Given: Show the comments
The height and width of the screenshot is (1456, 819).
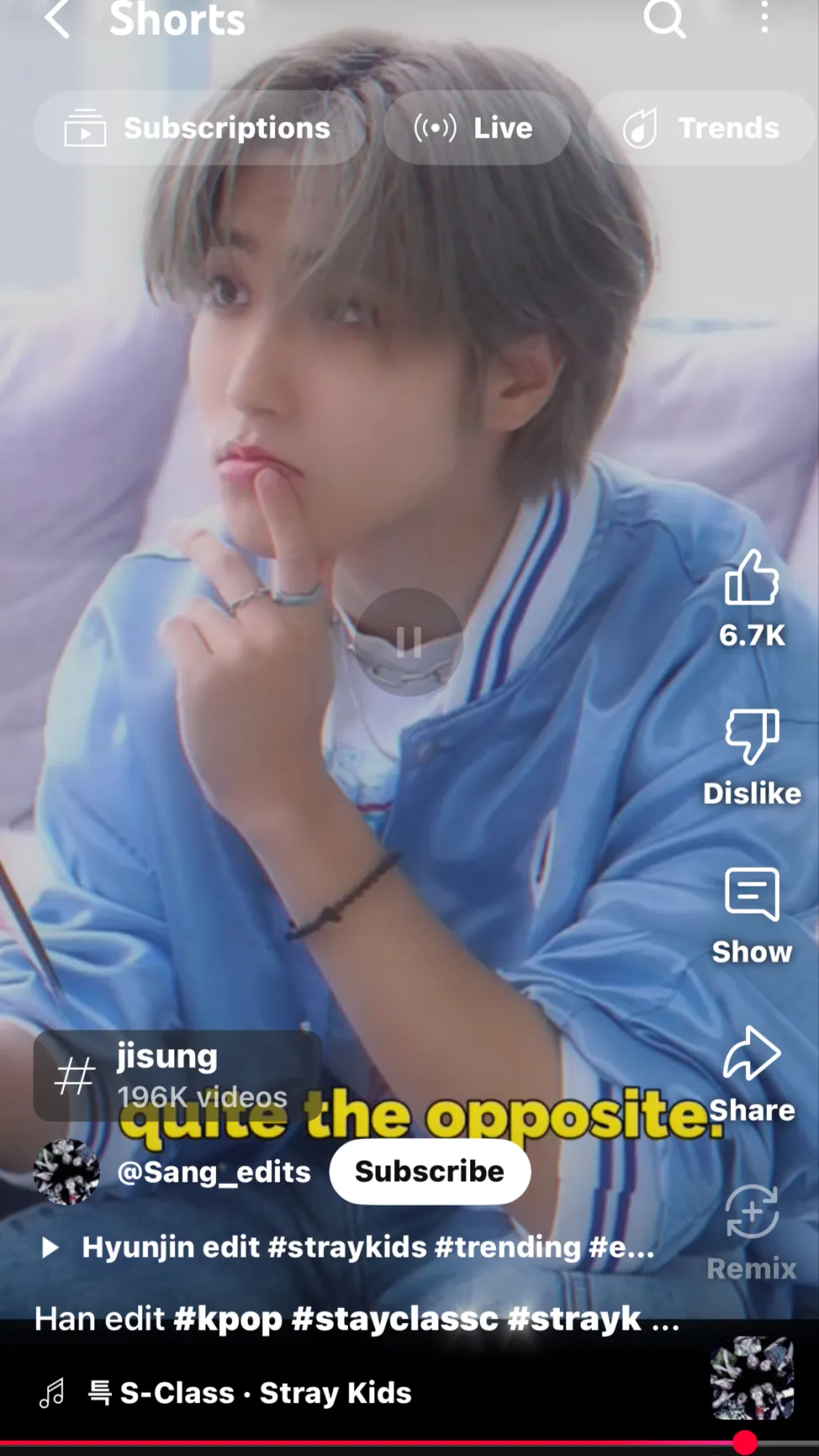Looking at the screenshot, I should coord(752,894).
